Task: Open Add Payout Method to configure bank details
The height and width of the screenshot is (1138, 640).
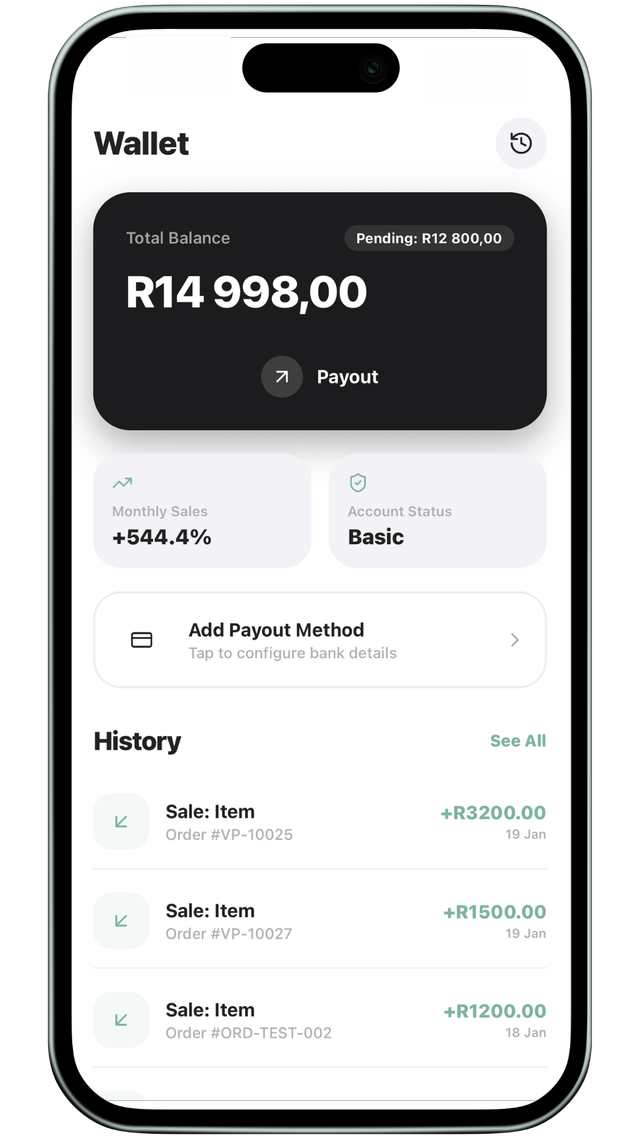Action: (320, 640)
